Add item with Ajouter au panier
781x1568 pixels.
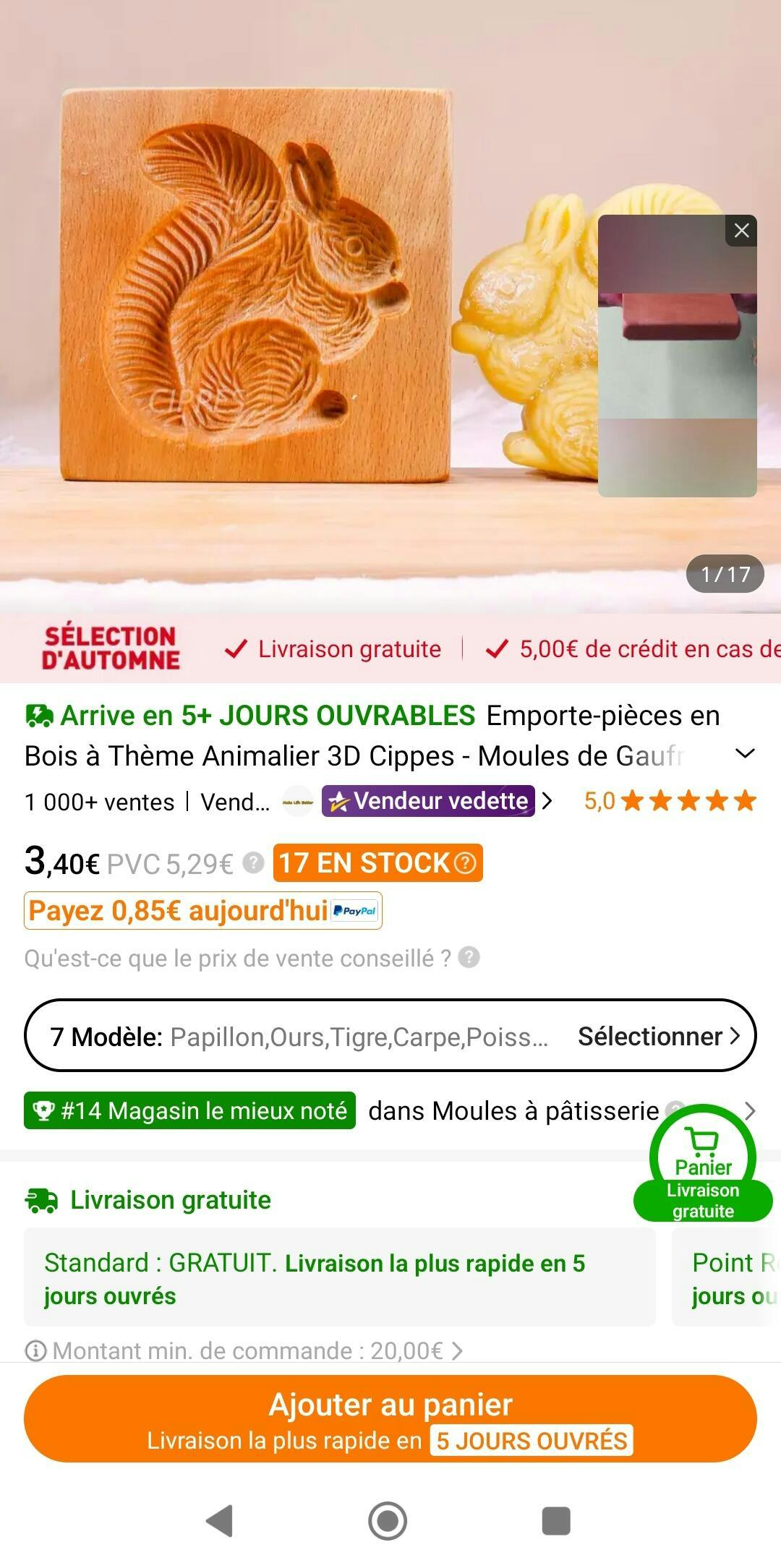click(390, 1418)
